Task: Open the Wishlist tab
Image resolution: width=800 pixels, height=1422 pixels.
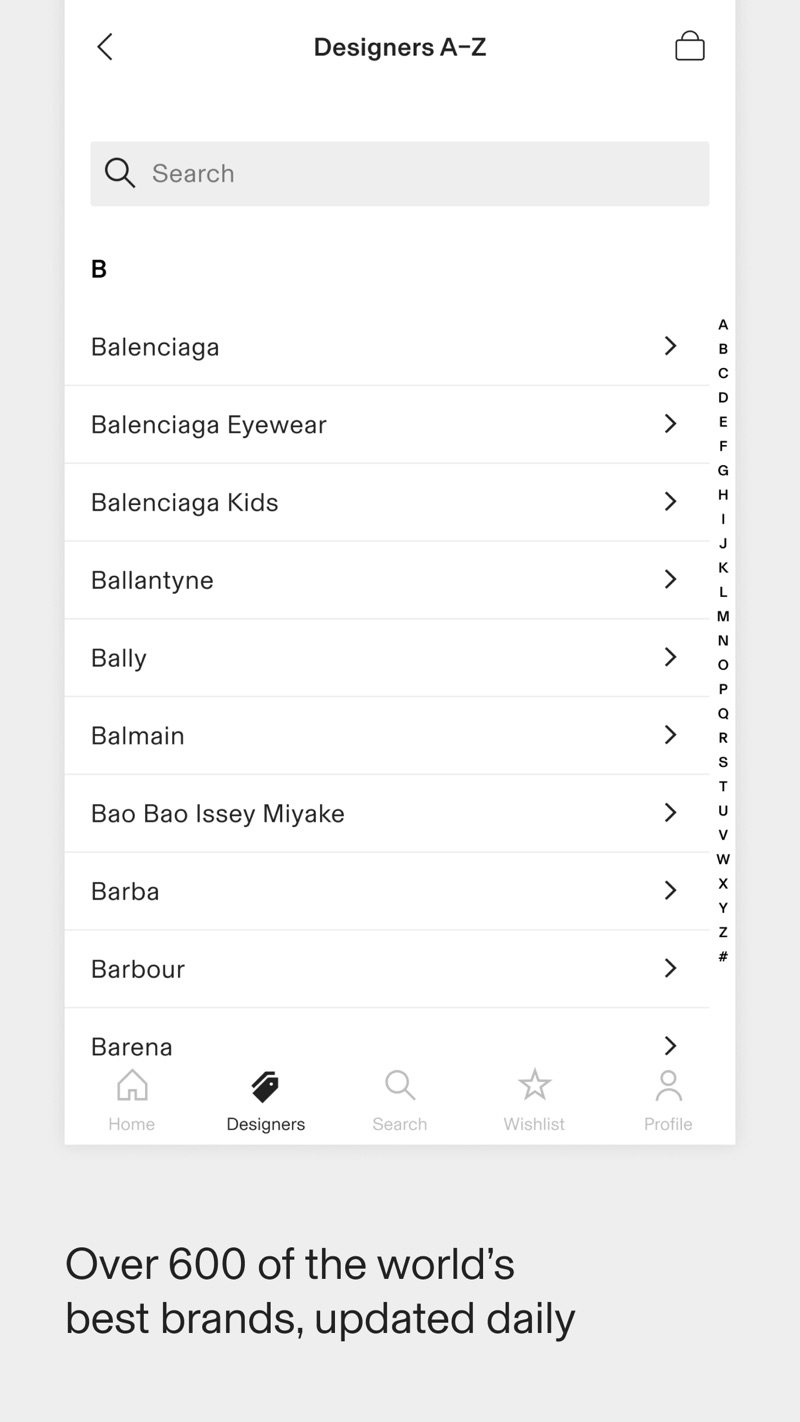Action: click(534, 1101)
